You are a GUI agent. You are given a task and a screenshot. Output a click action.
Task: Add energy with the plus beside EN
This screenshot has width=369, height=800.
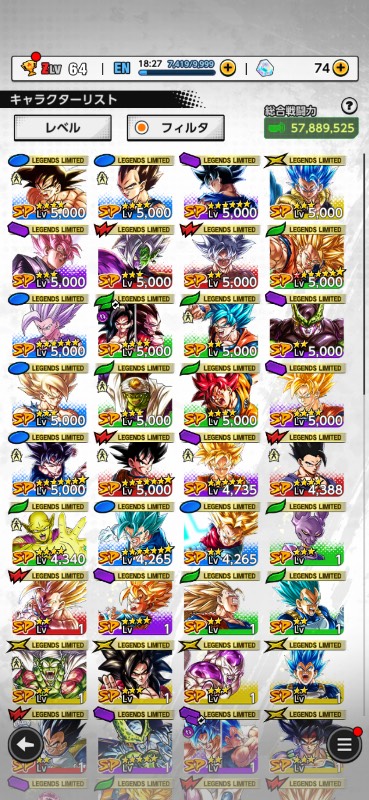[x=228, y=67]
